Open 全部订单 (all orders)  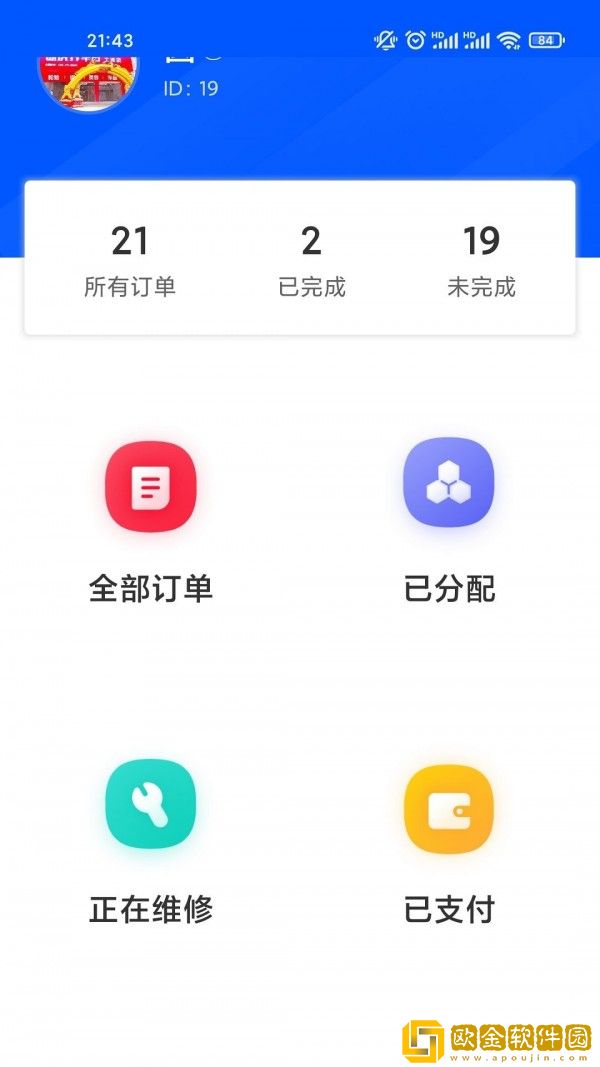tap(151, 487)
